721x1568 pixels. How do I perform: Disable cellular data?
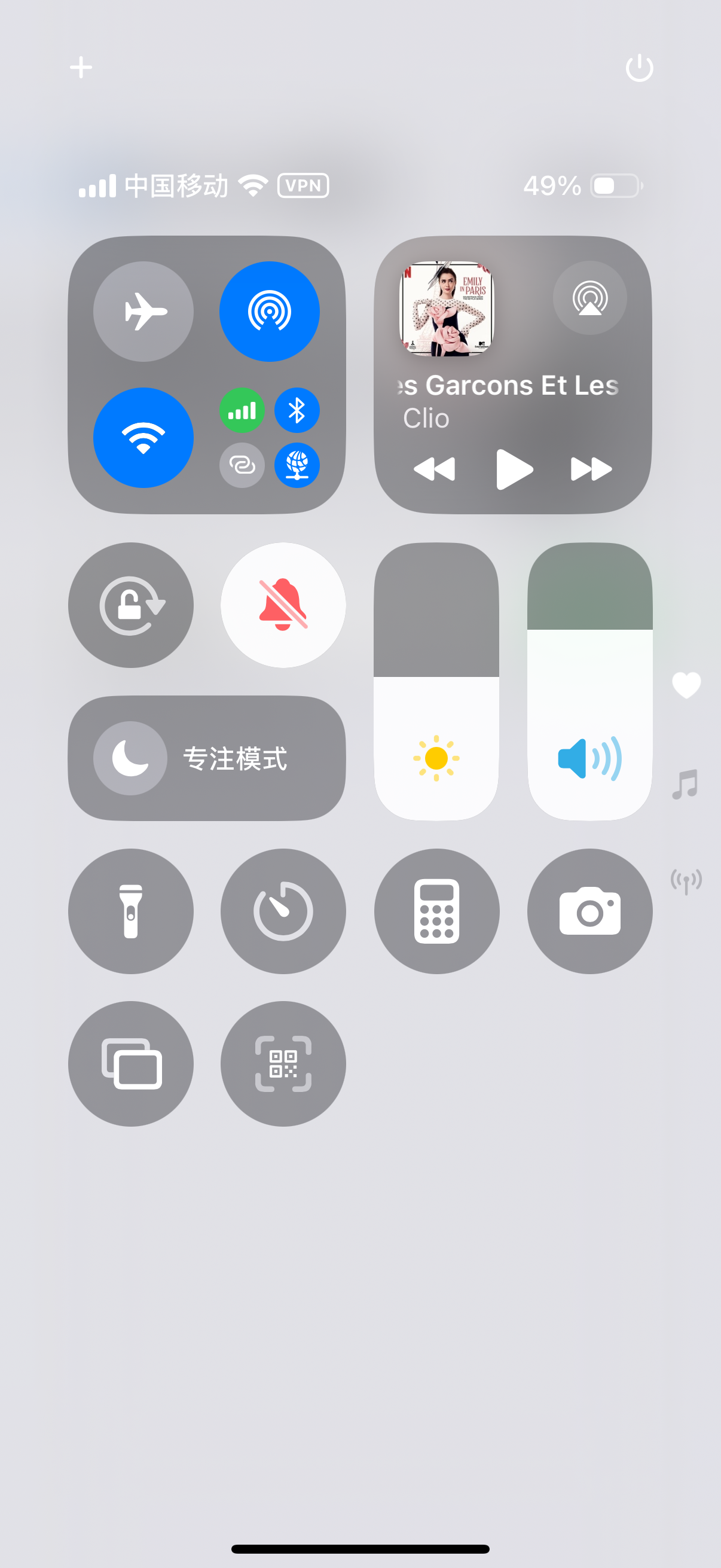(x=242, y=411)
